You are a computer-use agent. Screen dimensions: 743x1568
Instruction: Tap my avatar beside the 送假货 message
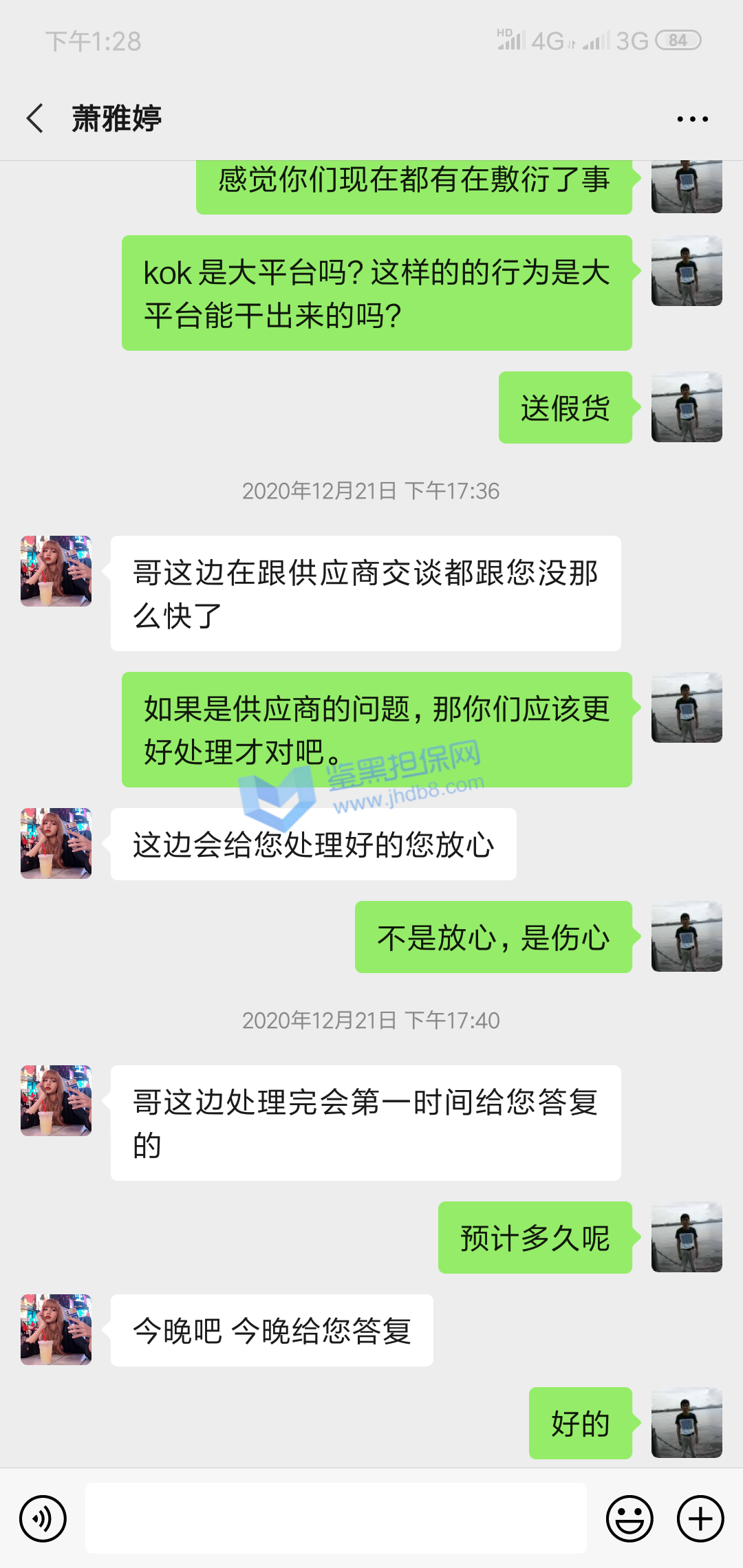[x=687, y=407]
